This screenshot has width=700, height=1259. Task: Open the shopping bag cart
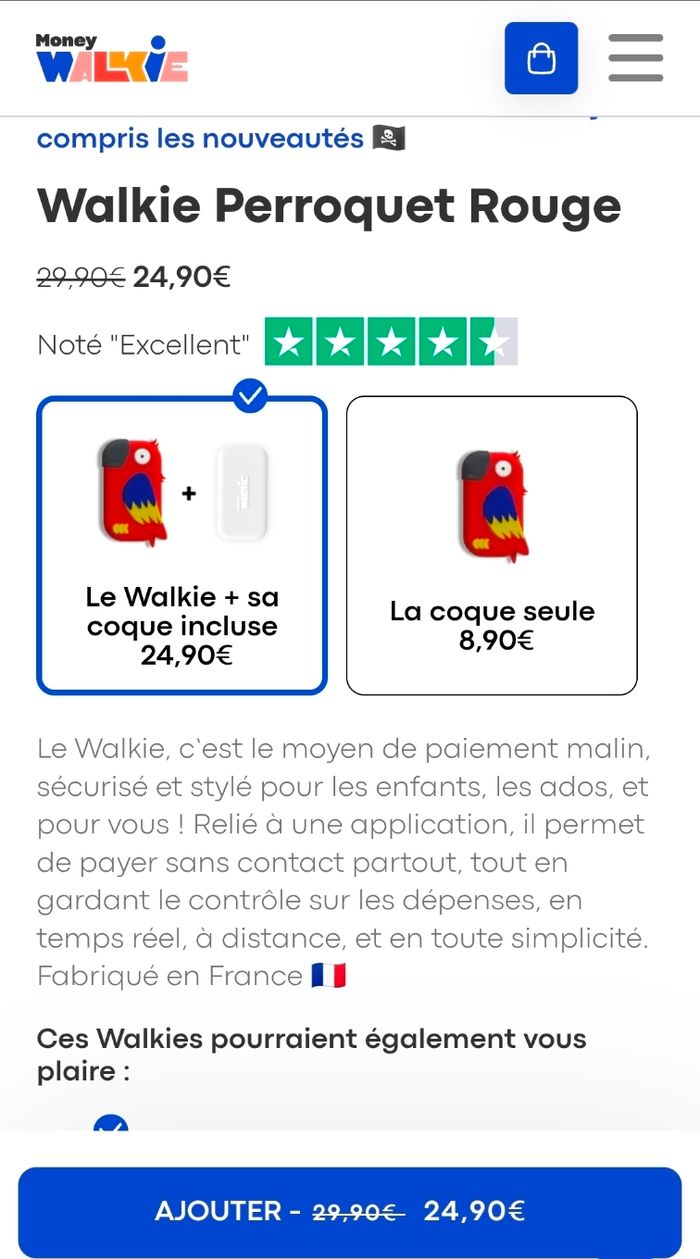click(541, 58)
